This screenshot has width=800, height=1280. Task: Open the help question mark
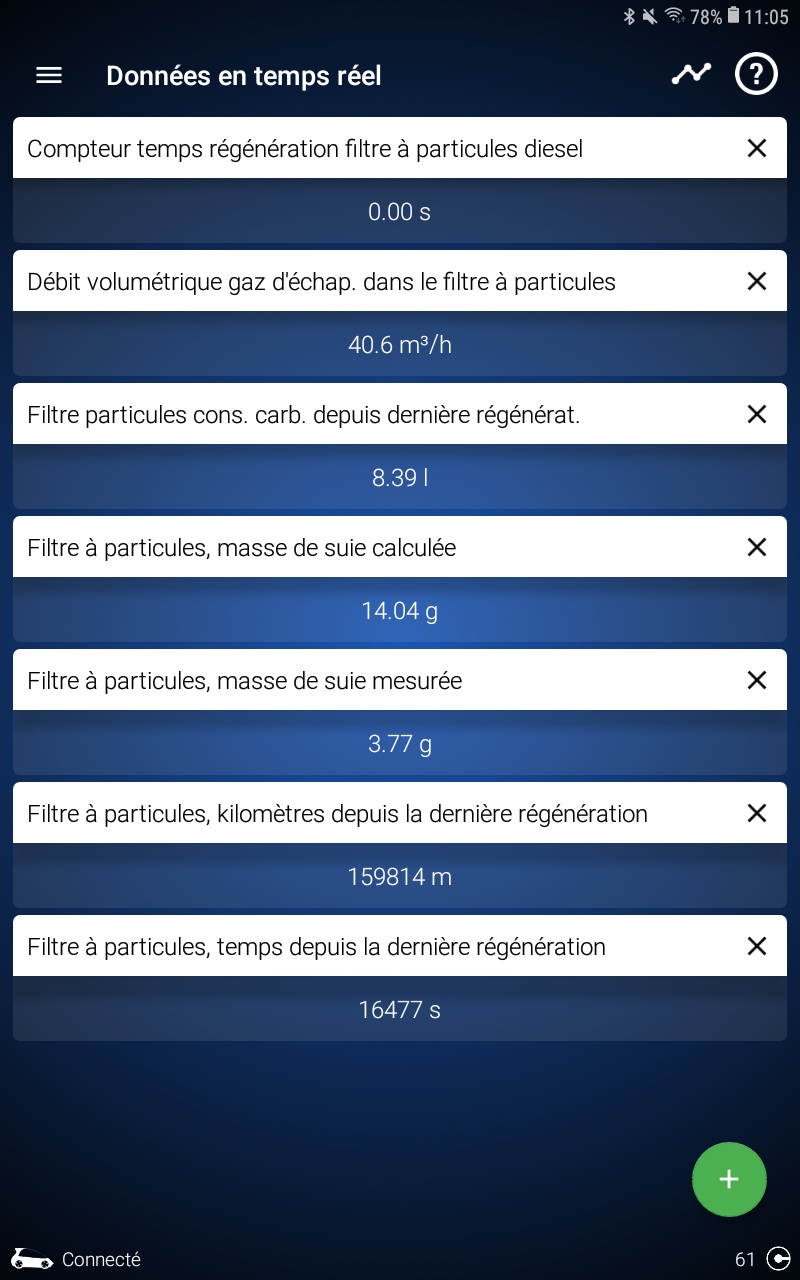(756, 74)
